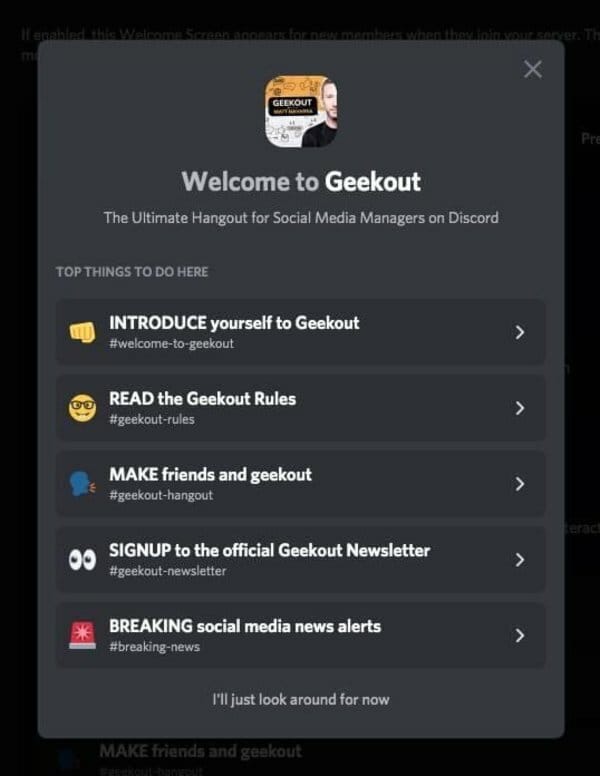
Task: Open BREAKING social media news alerts
Action: [300, 635]
